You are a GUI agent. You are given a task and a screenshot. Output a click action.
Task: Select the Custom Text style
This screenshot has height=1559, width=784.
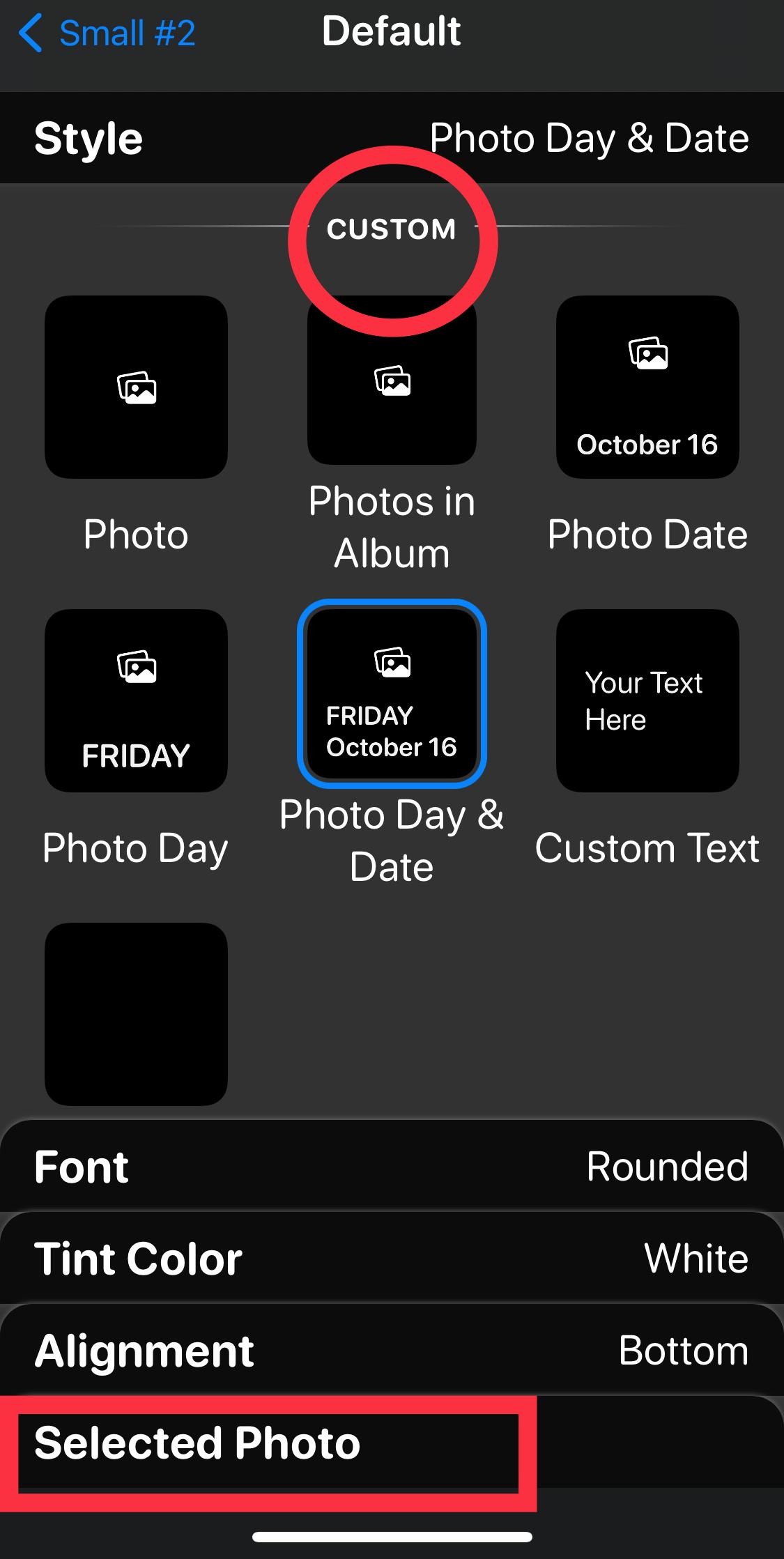tap(647, 700)
